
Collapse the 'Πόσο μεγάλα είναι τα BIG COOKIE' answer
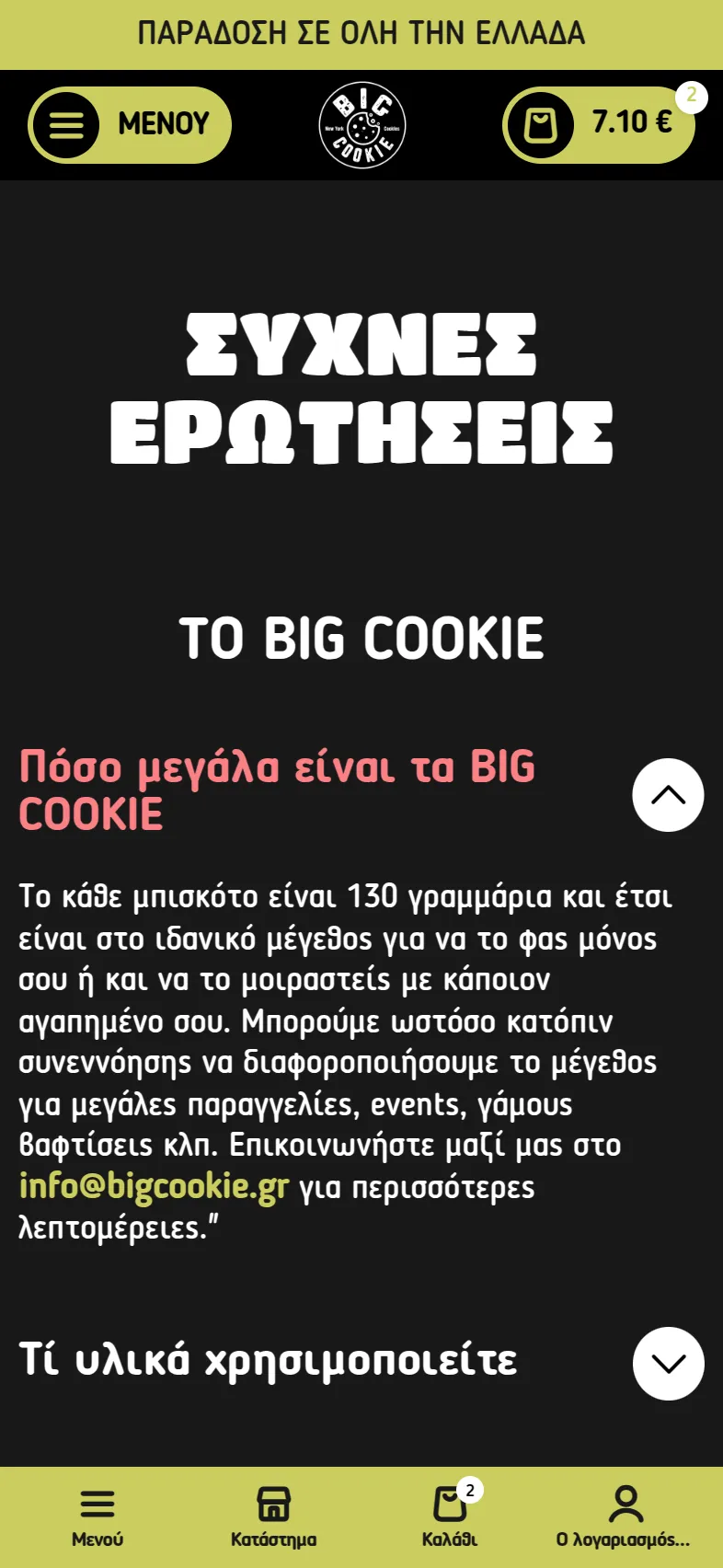point(668,795)
